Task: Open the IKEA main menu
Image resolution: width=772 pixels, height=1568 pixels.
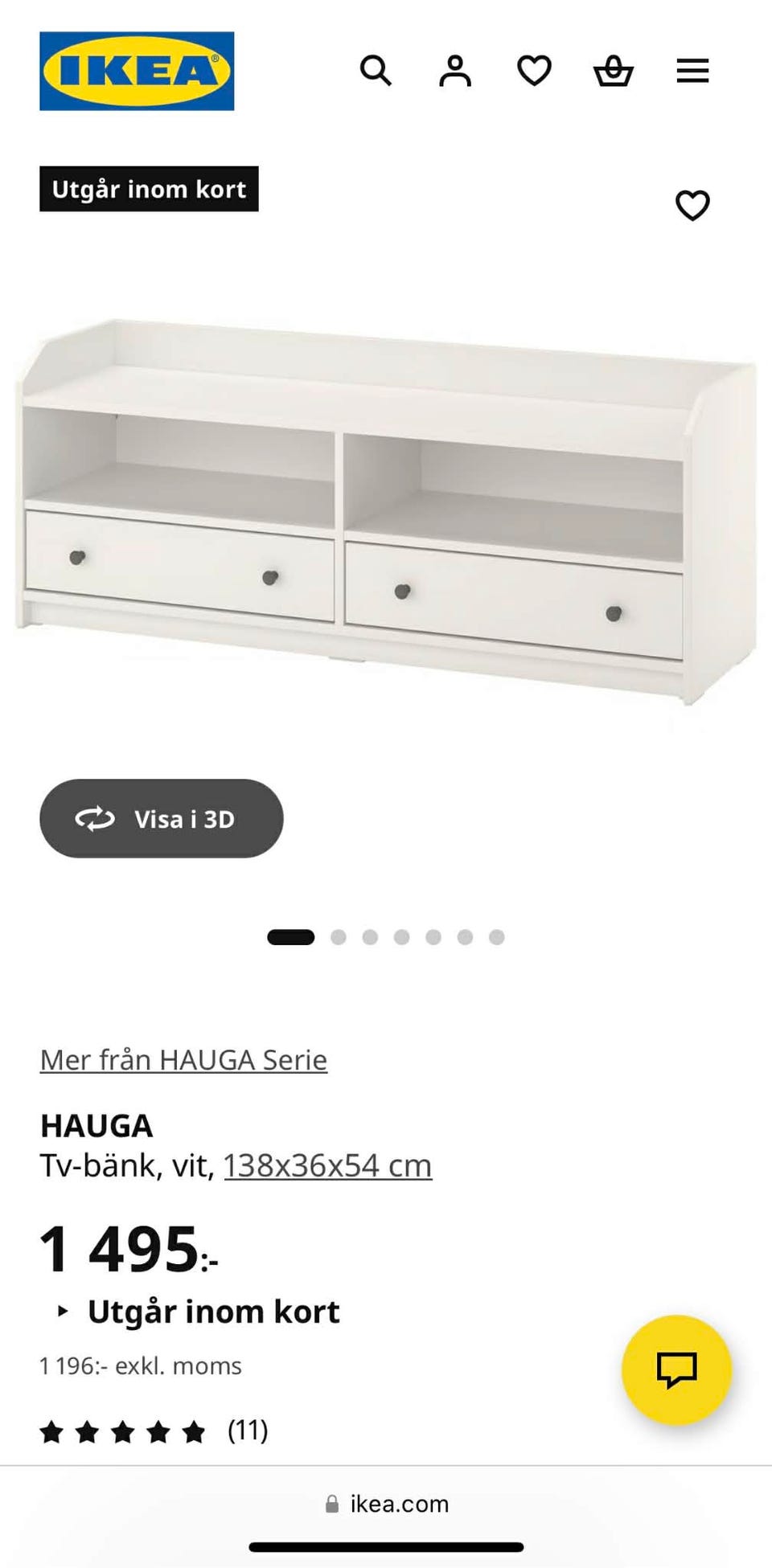Action: point(691,71)
